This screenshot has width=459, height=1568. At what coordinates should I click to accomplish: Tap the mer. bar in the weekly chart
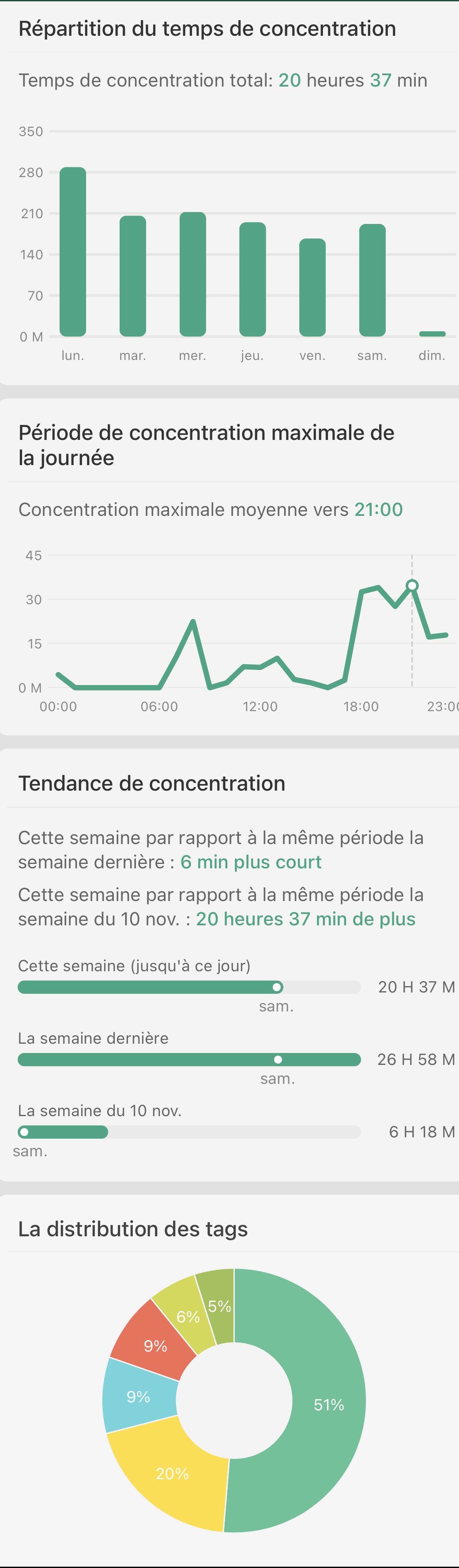coord(193,275)
